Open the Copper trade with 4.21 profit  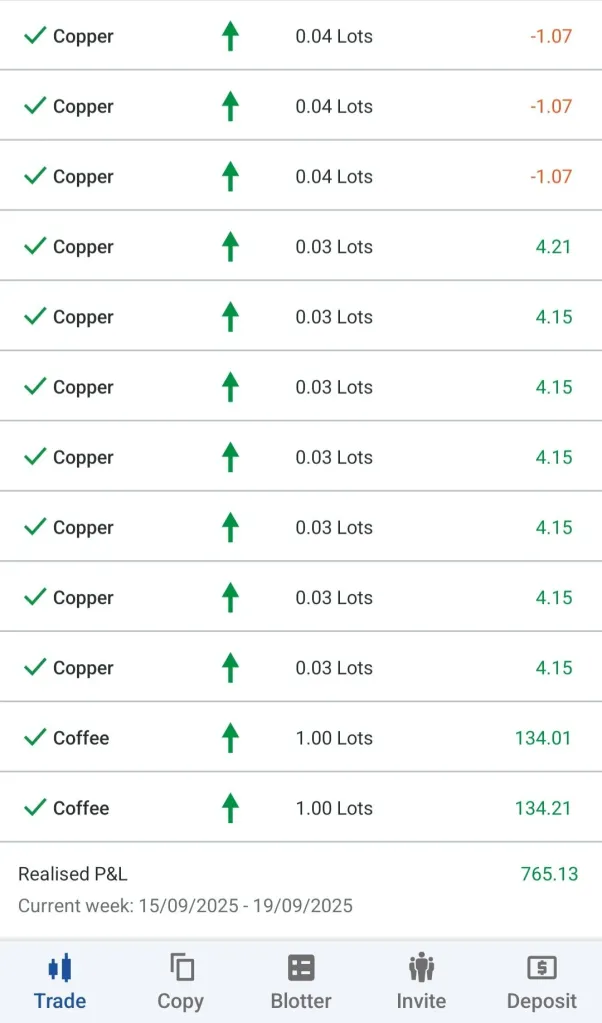(x=300, y=246)
